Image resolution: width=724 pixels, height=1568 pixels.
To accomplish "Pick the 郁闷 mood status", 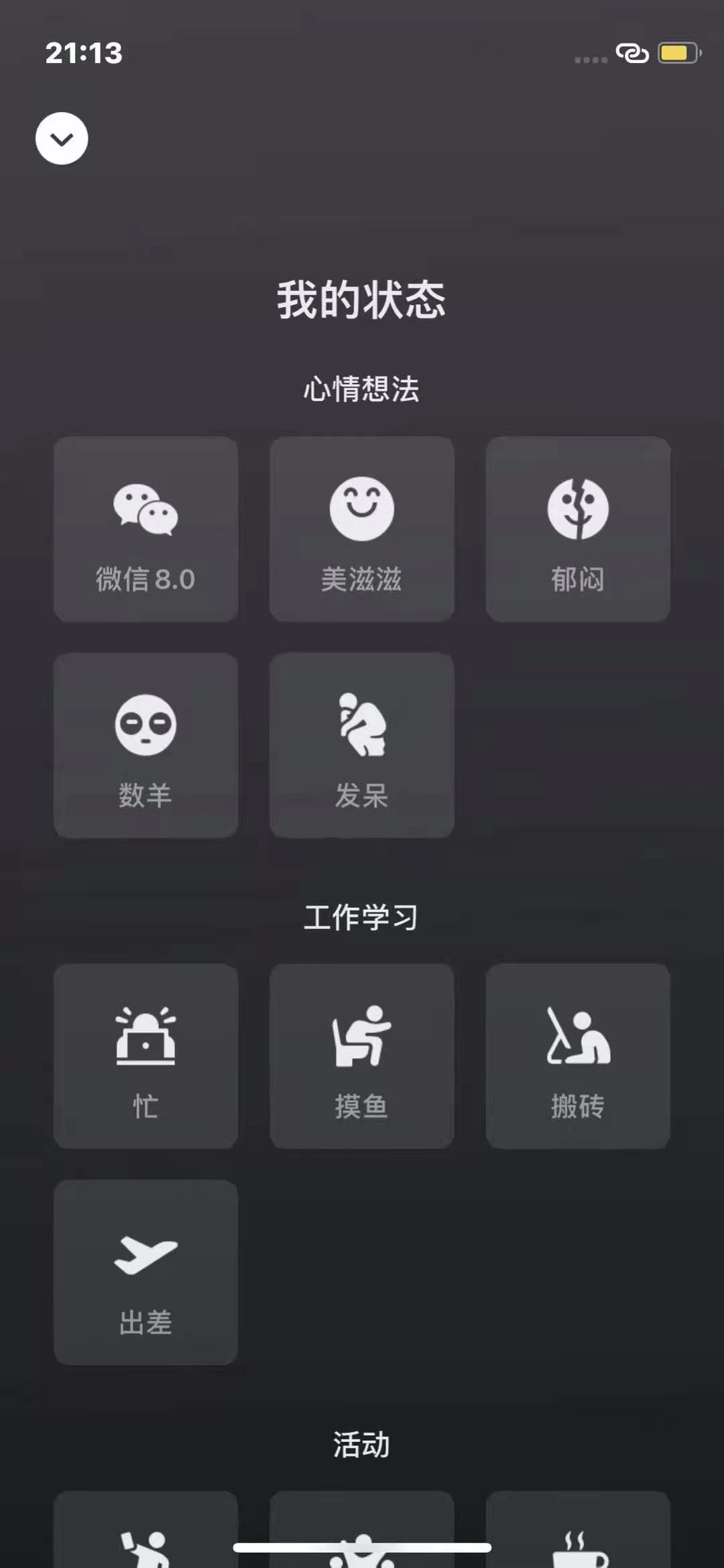I will click(578, 529).
